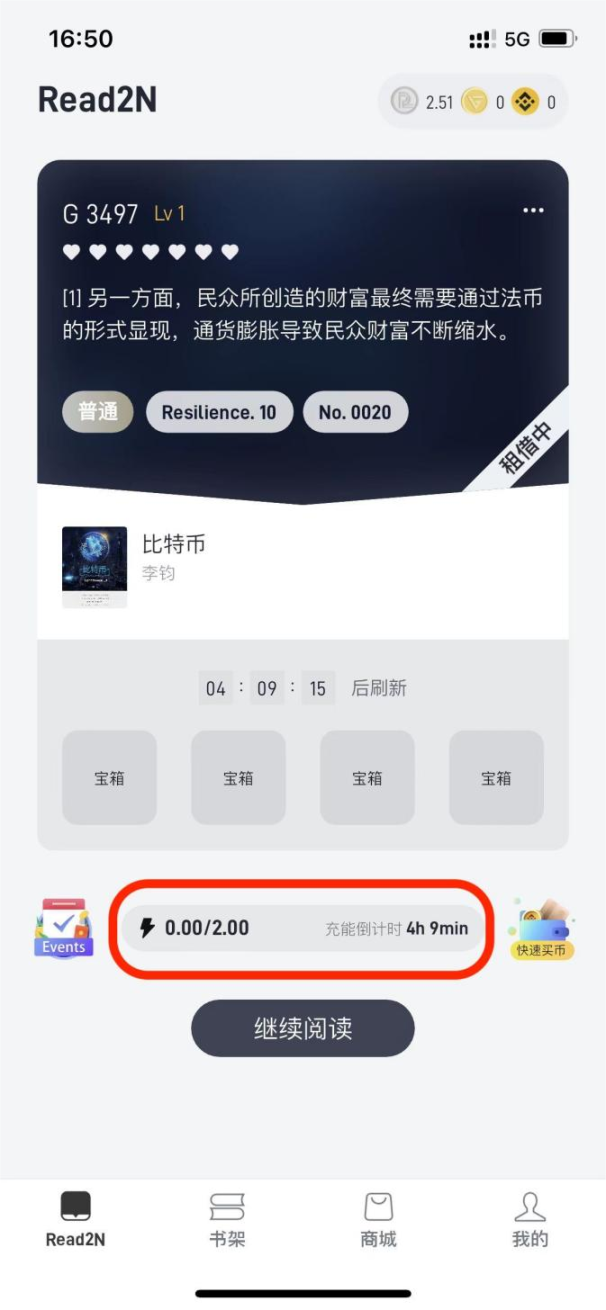Tap the energy bar showing 0.00/2.00
This screenshot has height=1310, width=606.
coord(302,928)
